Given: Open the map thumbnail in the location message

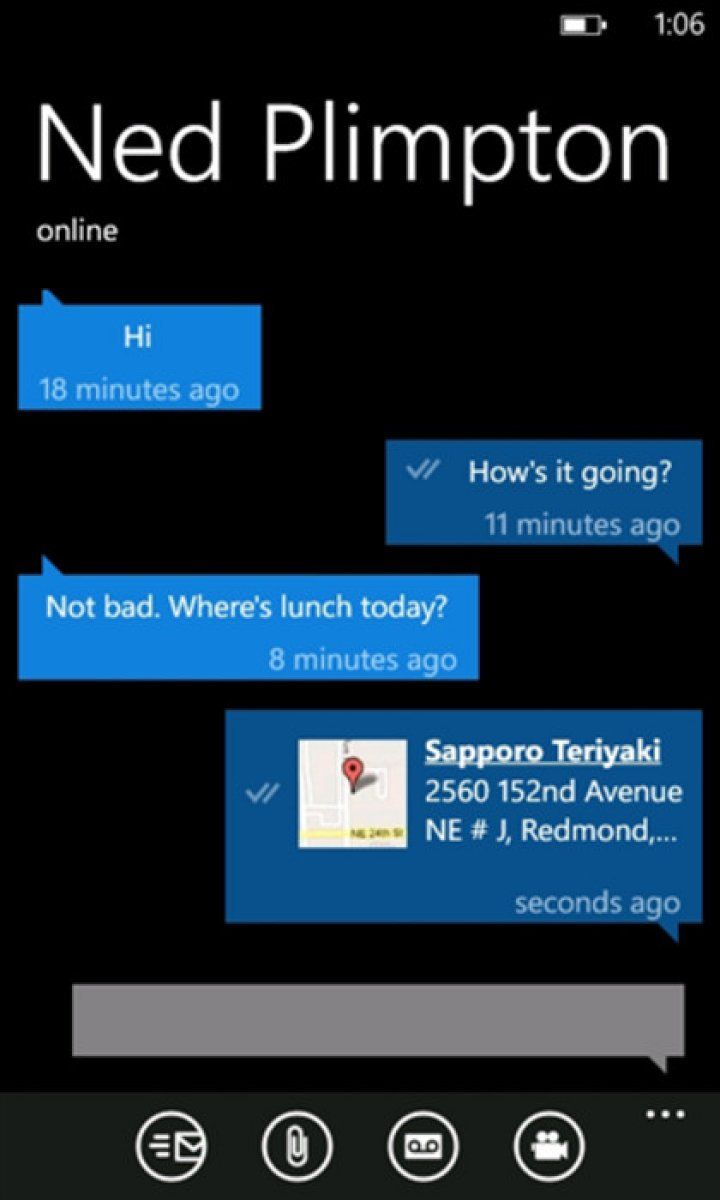Looking at the screenshot, I should 352,794.
